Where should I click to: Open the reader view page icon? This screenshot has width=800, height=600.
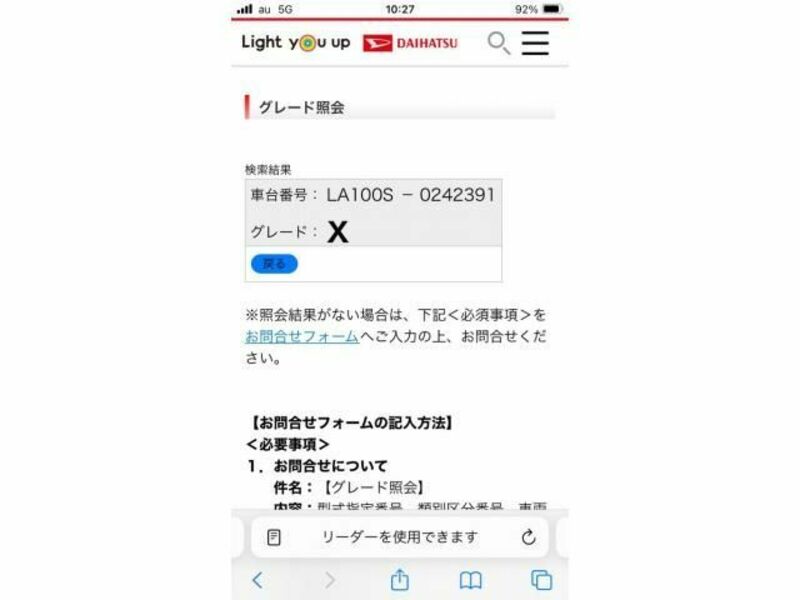point(274,537)
